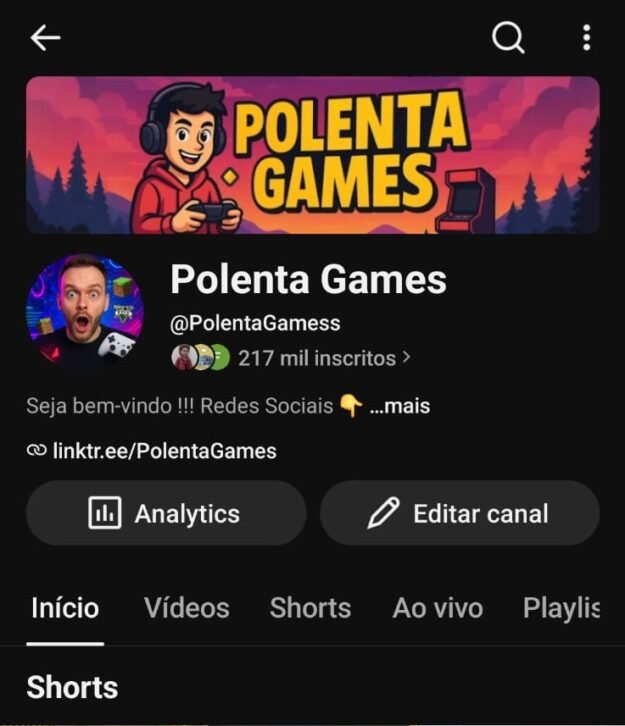Viewport: 625px width, 726px height.
Task: Switch to the Shorts tab
Action: [x=310, y=607]
